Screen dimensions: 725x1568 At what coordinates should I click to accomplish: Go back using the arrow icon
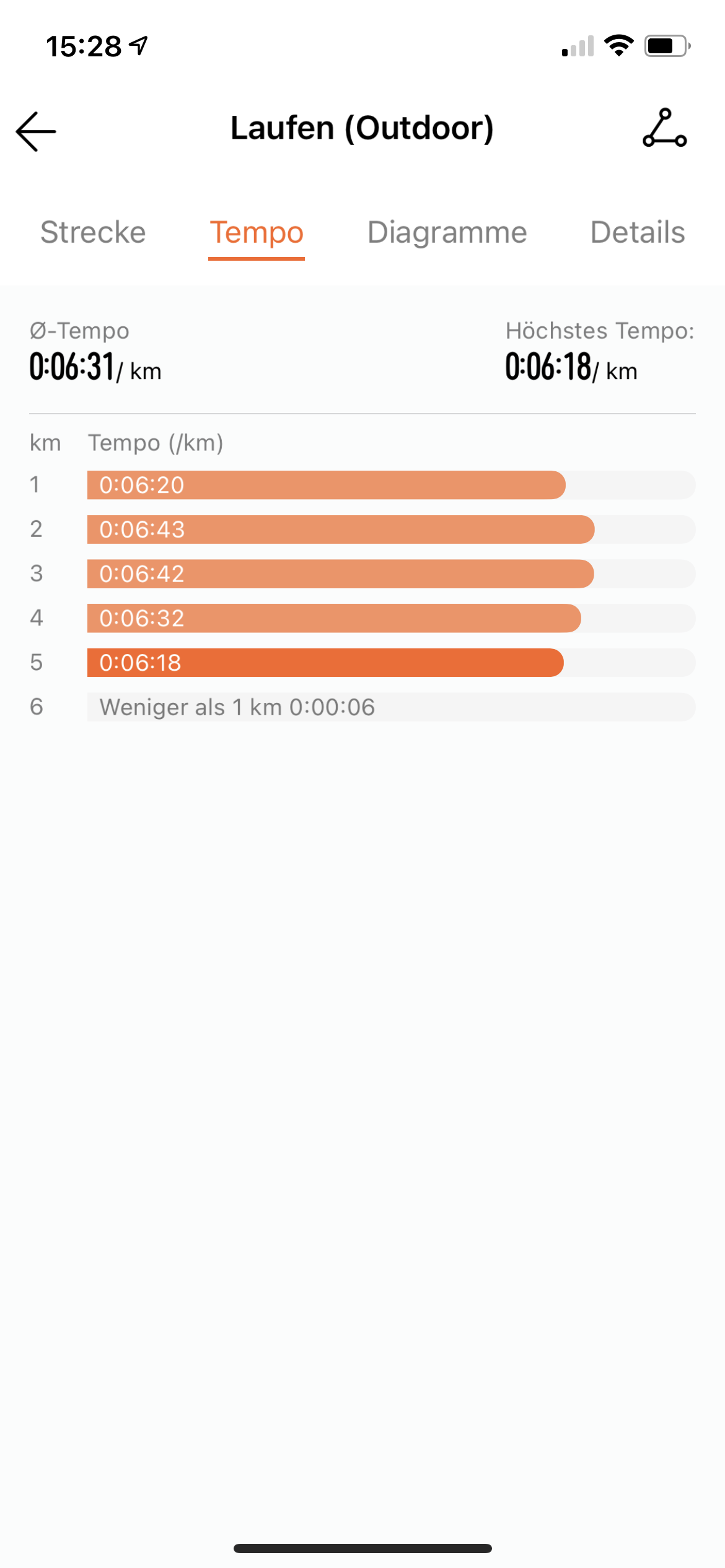coord(36,131)
